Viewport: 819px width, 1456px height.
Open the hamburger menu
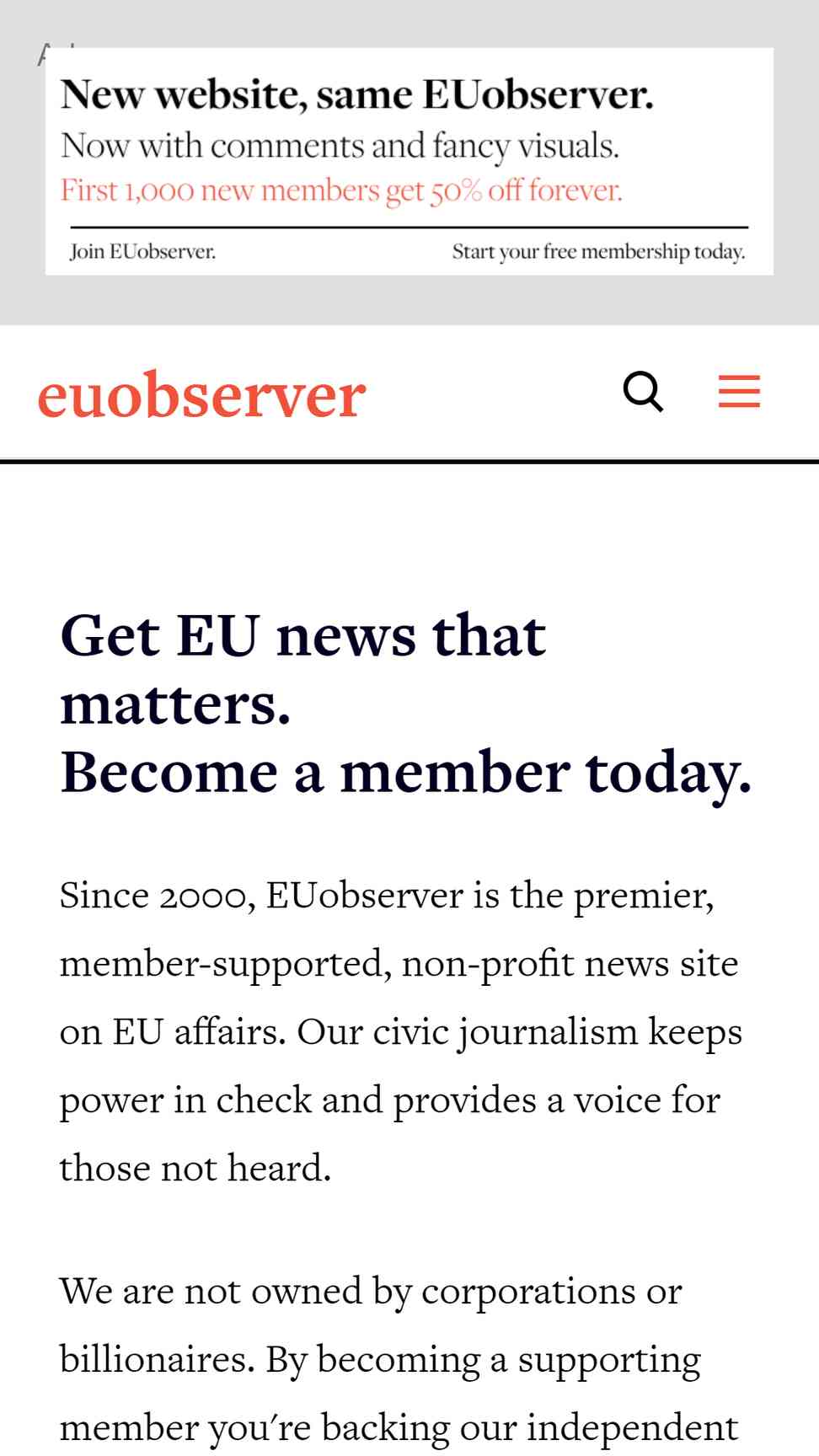(x=739, y=392)
